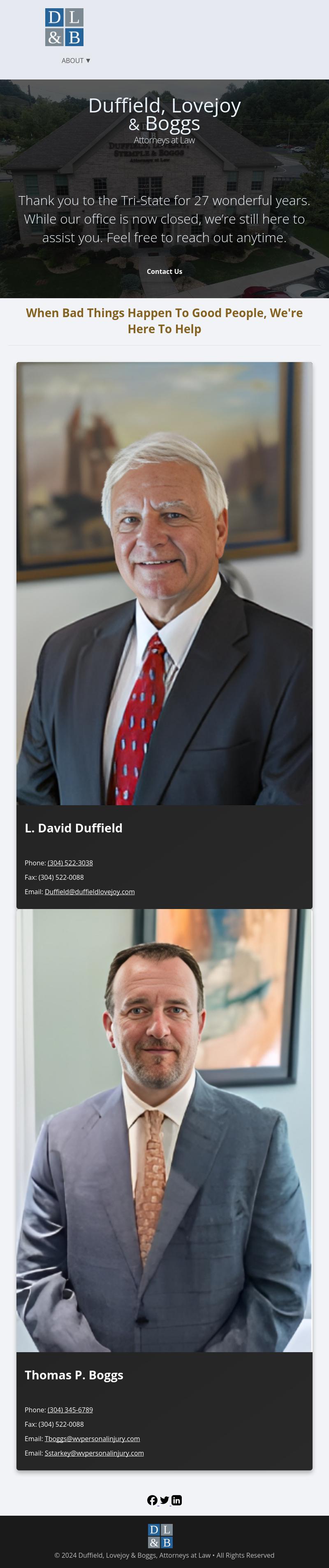Email Tboggs@wvpersonalinjury.com
This screenshot has width=329, height=1568.
[92, 1438]
